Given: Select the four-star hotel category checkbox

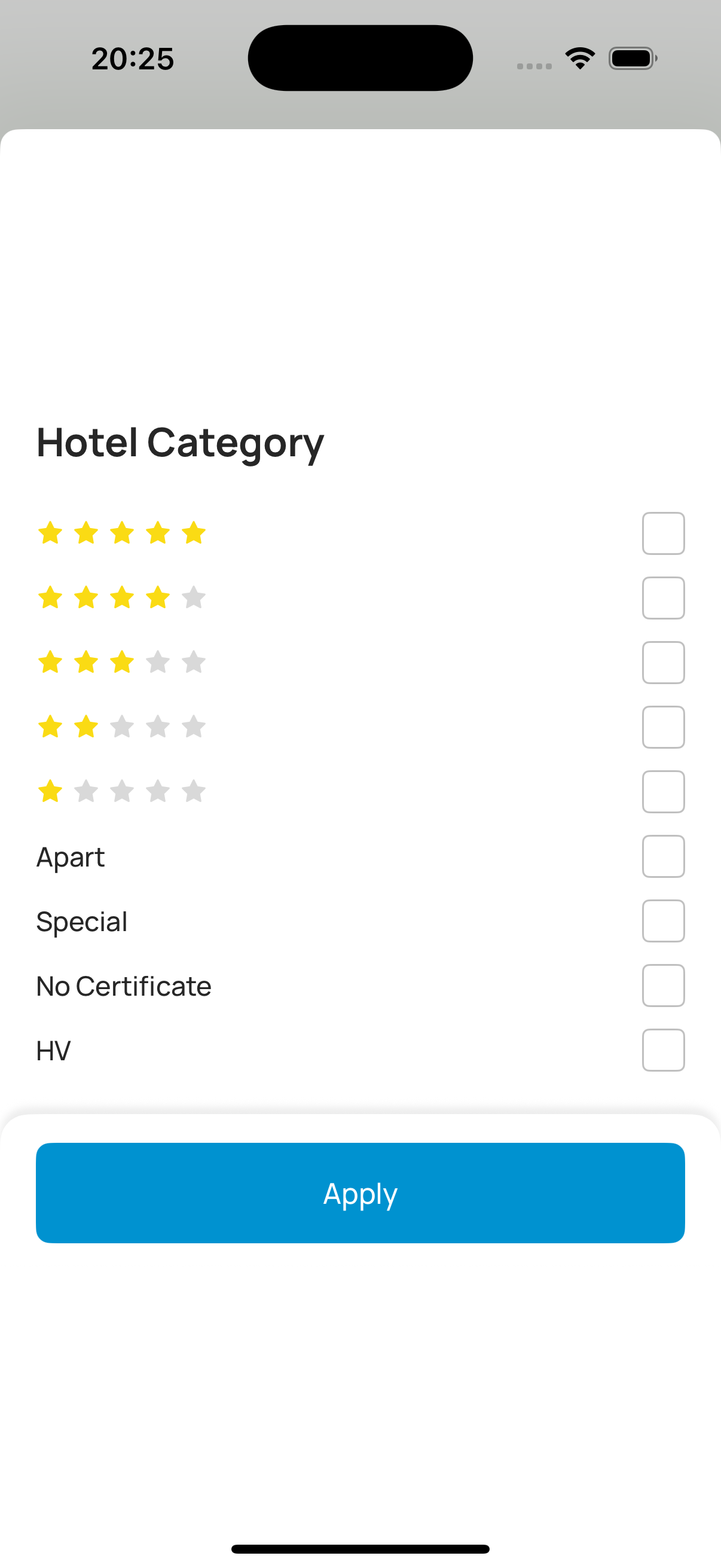Looking at the screenshot, I should tap(662, 598).
